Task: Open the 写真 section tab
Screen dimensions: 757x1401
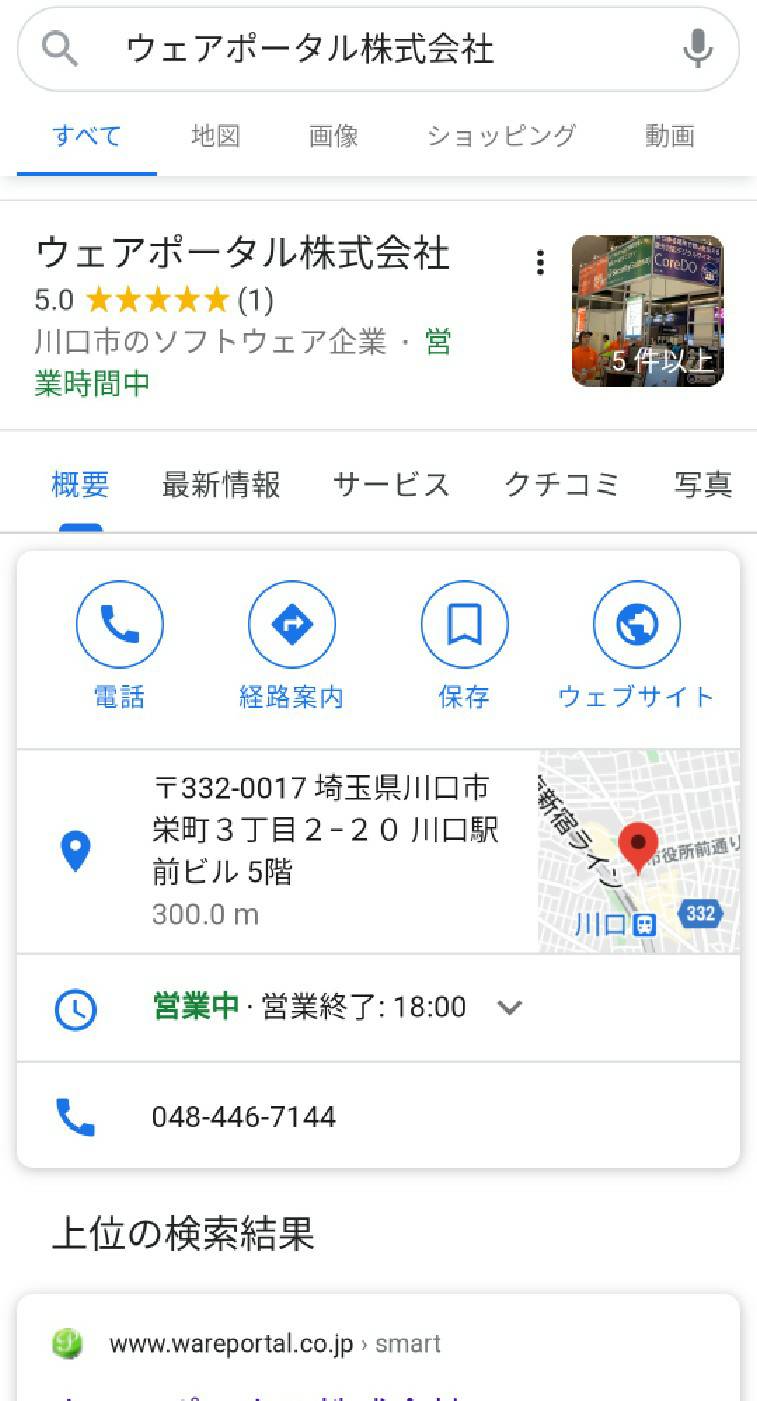Action: [x=703, y=485]
